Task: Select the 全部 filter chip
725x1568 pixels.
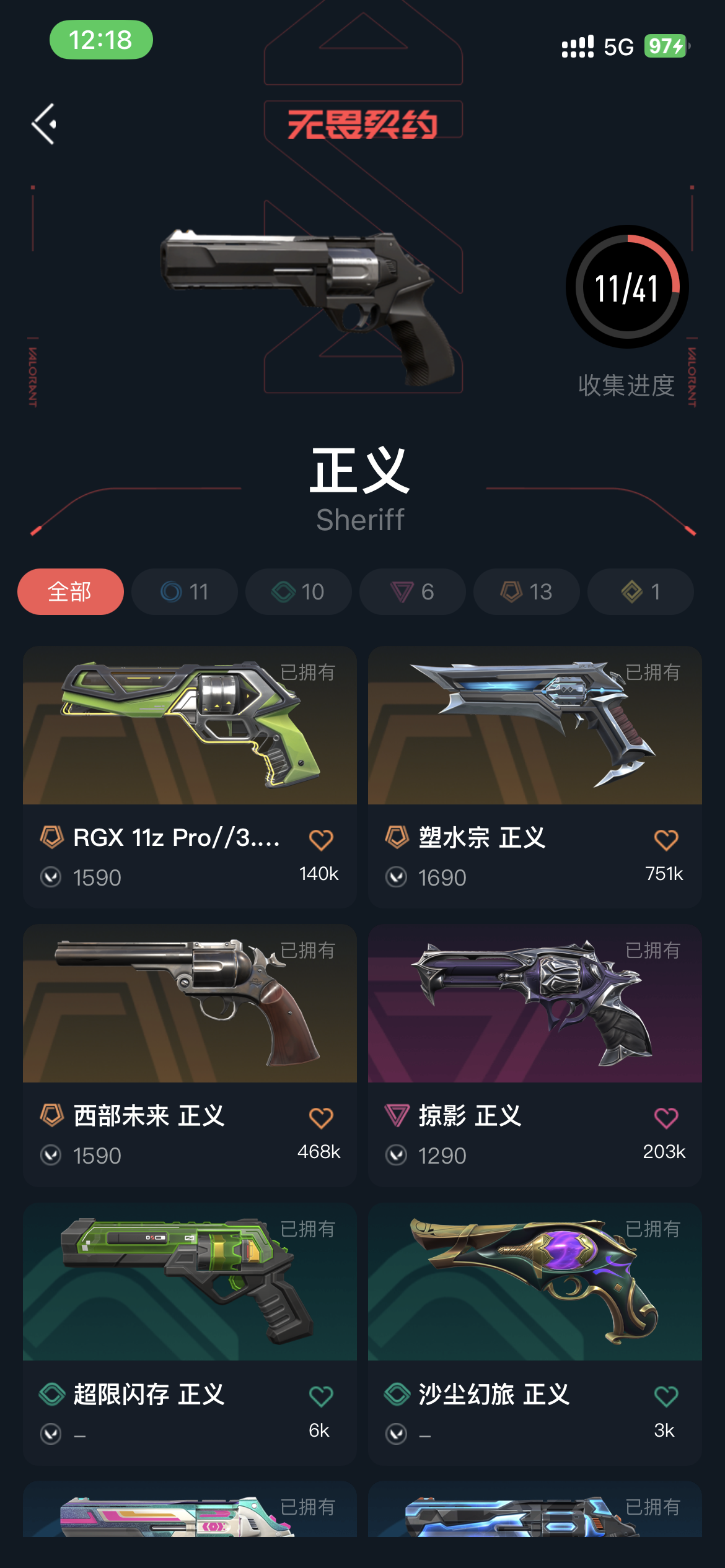Action: point(70,591)
